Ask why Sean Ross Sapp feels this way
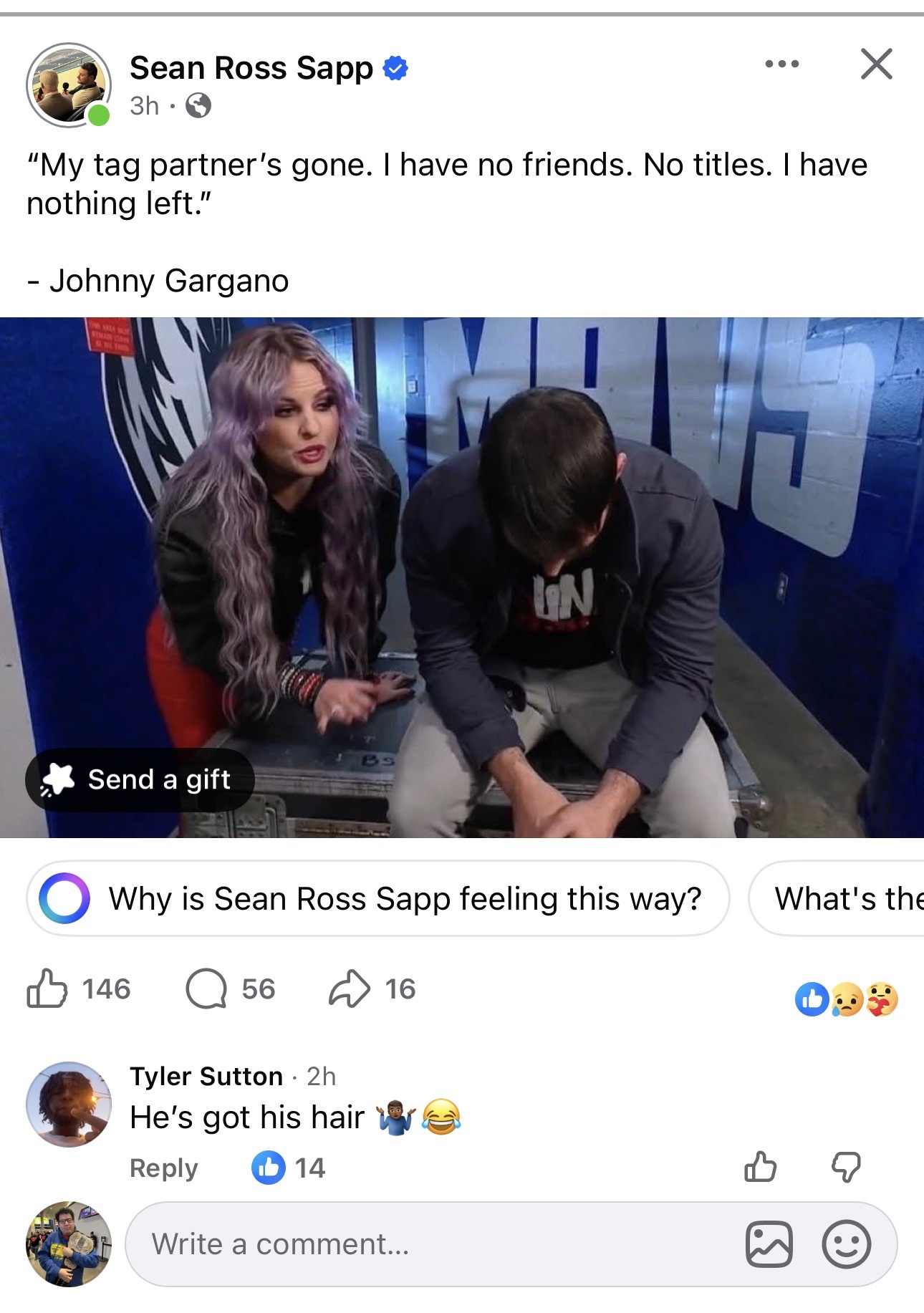 (x=377, y=898)
